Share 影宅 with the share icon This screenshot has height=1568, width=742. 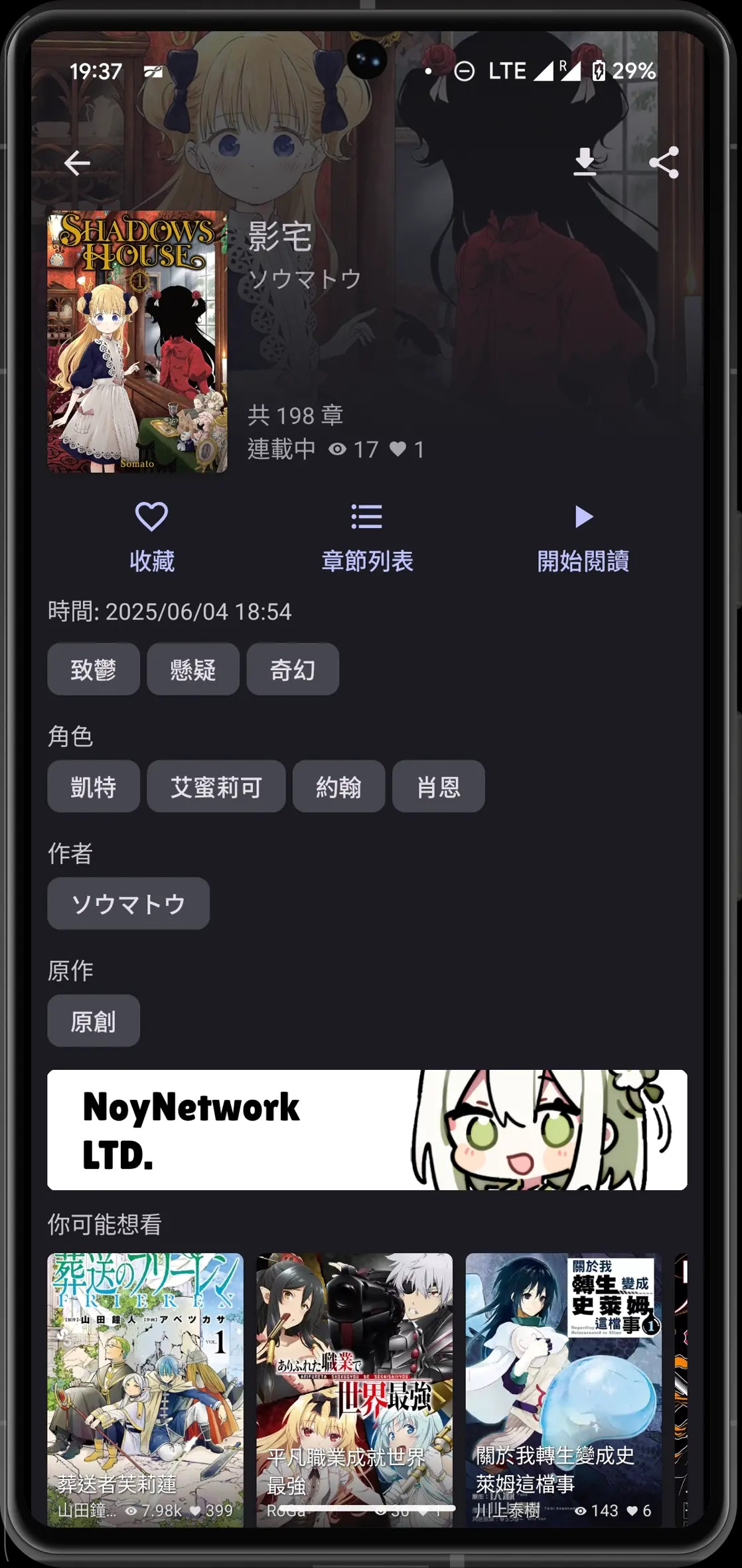pos(664,163)
